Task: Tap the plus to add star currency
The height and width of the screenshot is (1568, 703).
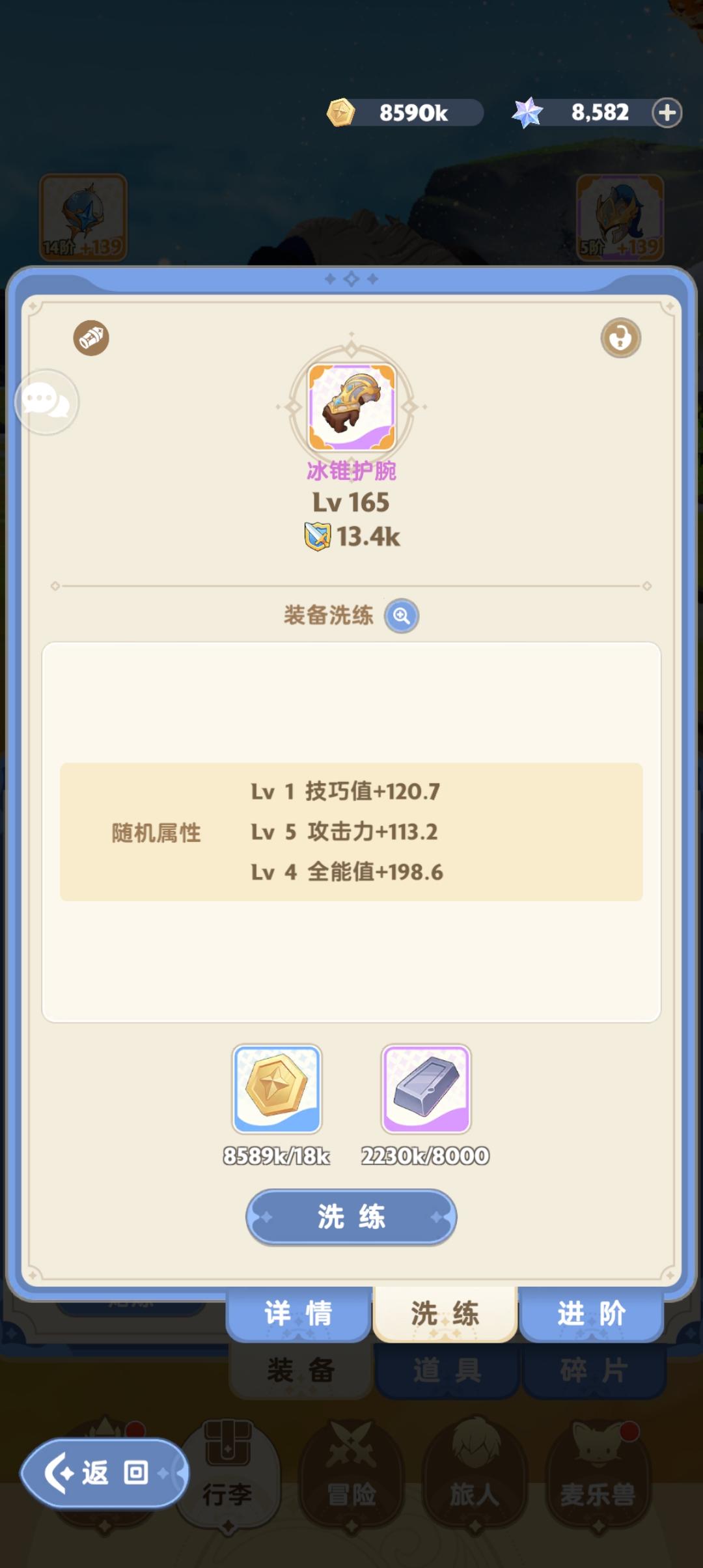Action: [665, 112]
